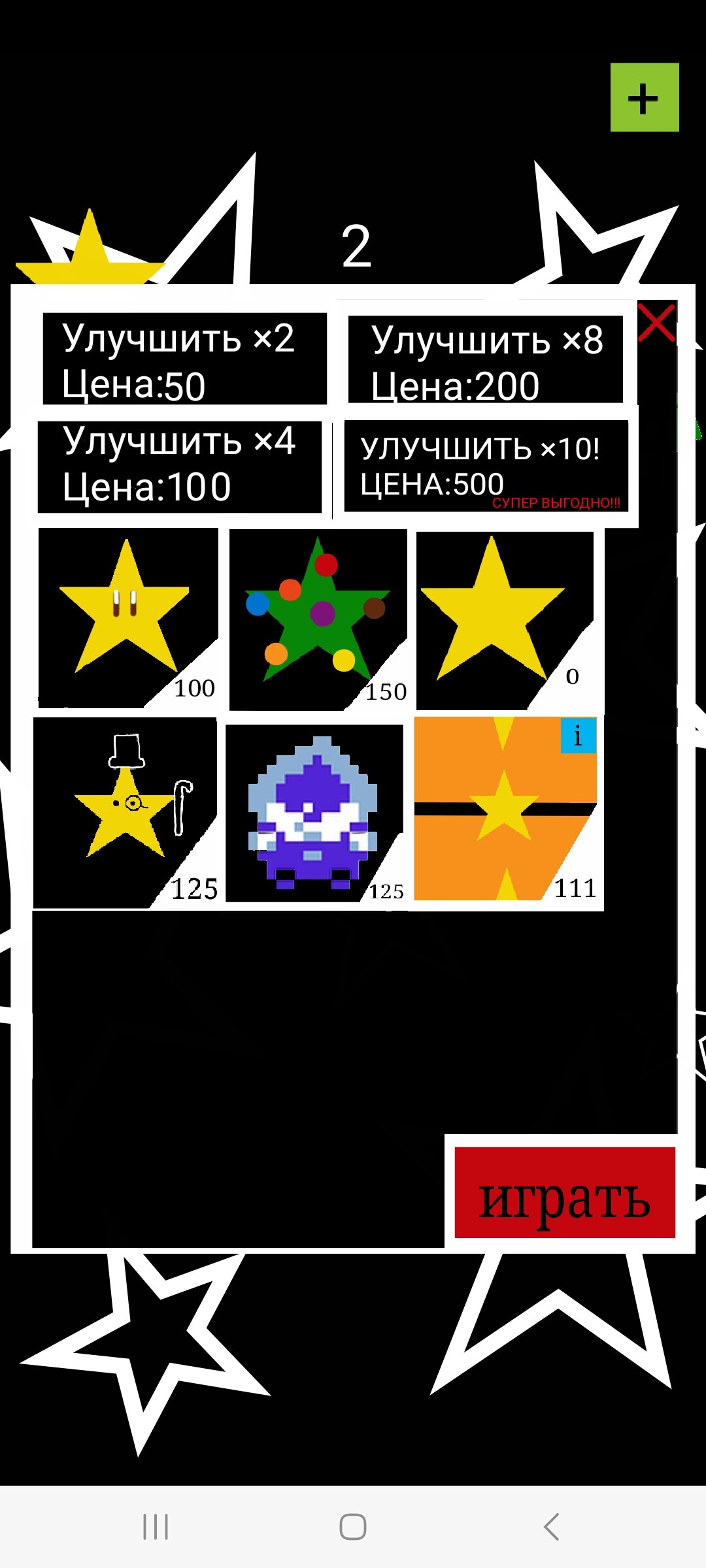706x1568 pixels.
Task: Select the star with eyes skin costing 100
Action: [x=127, y=617]
